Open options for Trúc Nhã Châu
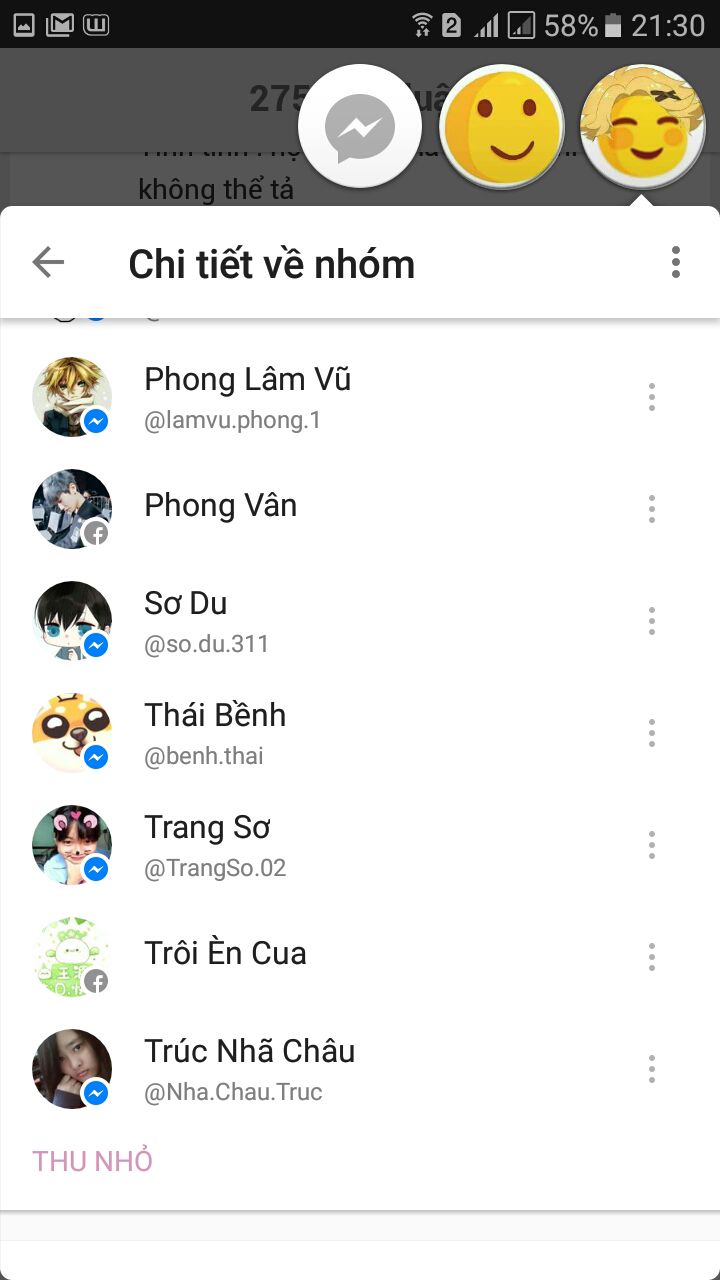 [652, 1069]
